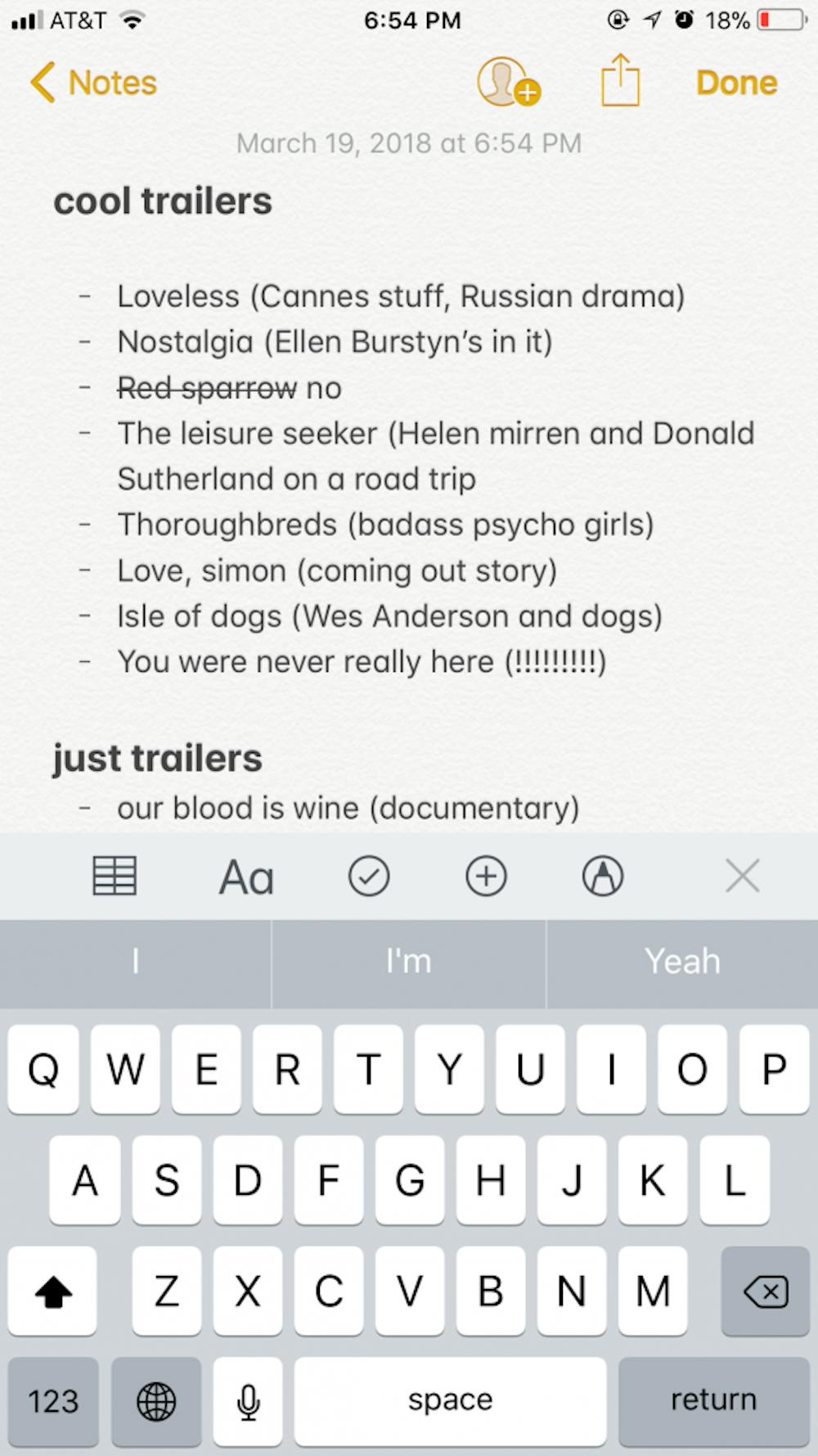Select the "I'm" keyboard suggestion

[x=408, y=962]
